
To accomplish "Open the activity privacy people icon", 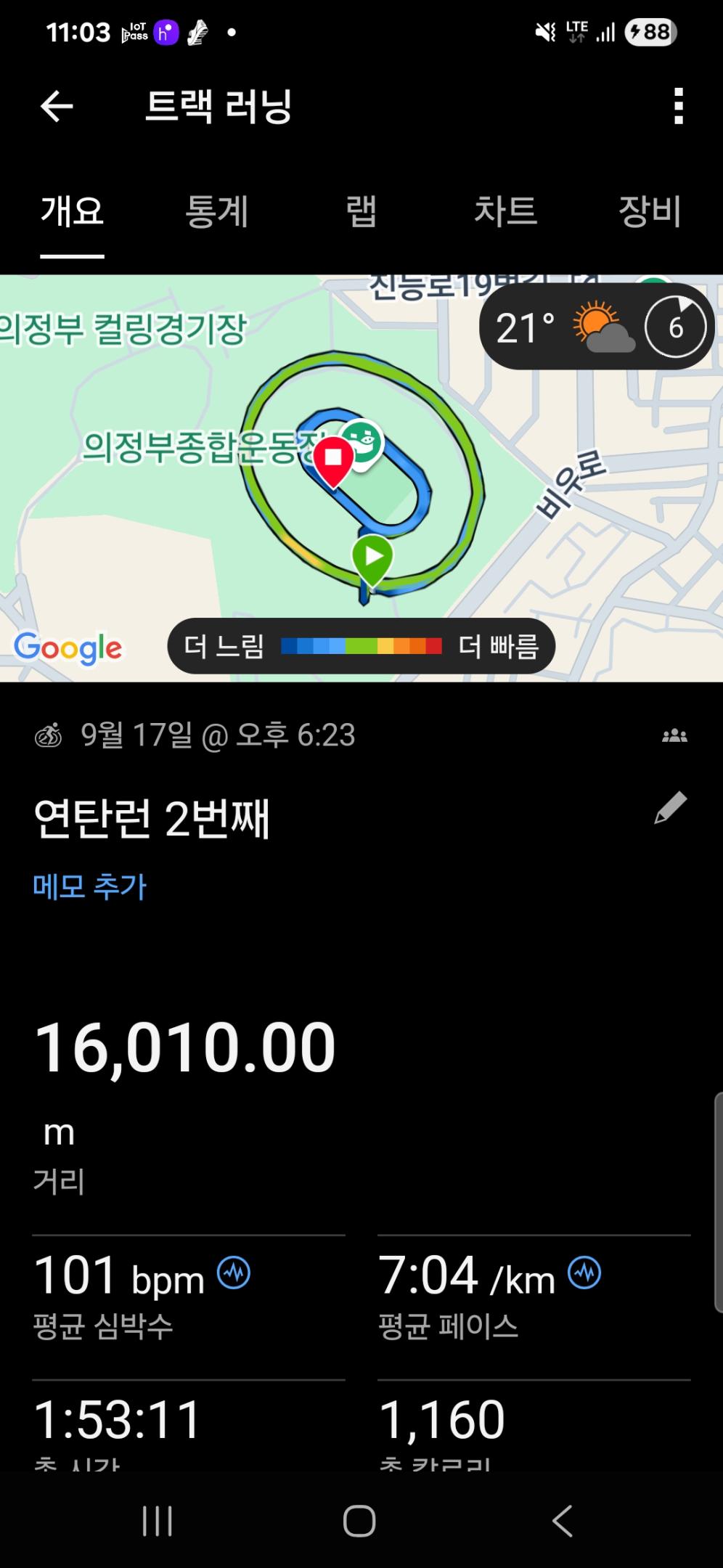I will tap(674, 736).
